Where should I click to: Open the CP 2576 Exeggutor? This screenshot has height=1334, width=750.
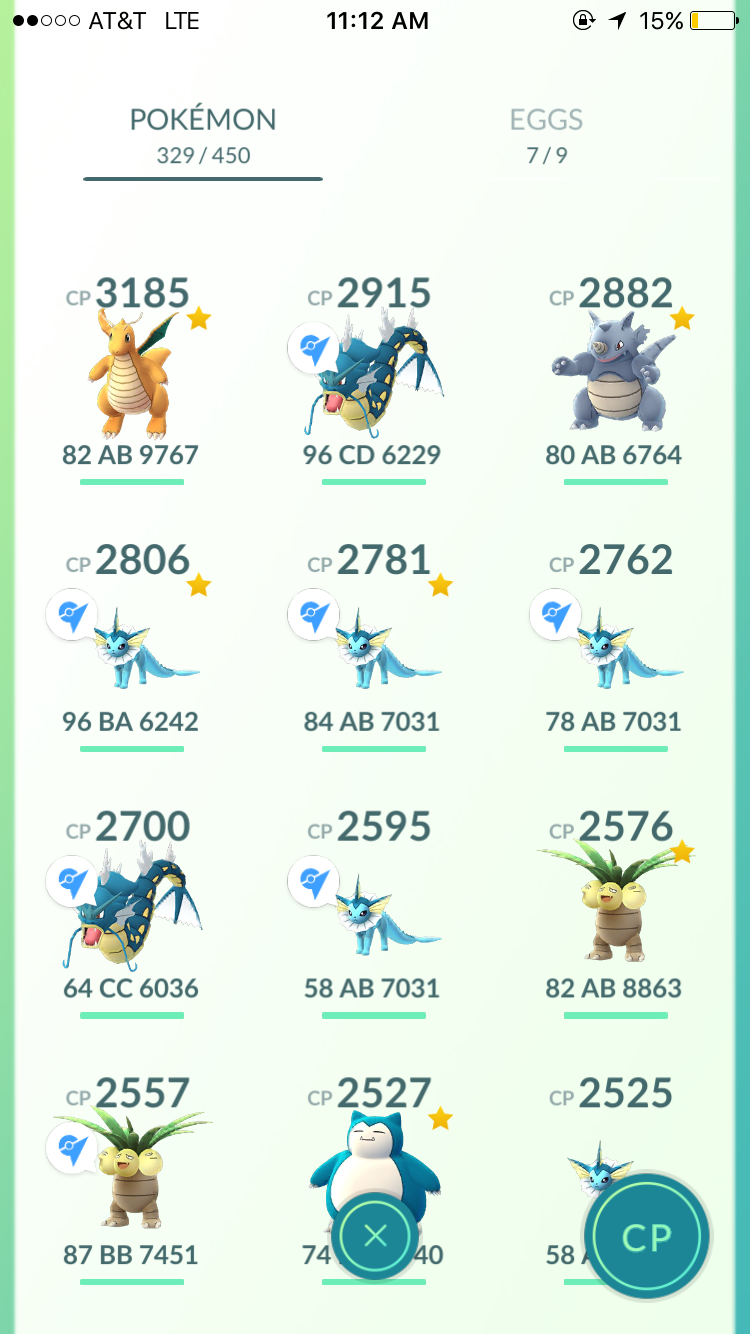coord(615,914)
